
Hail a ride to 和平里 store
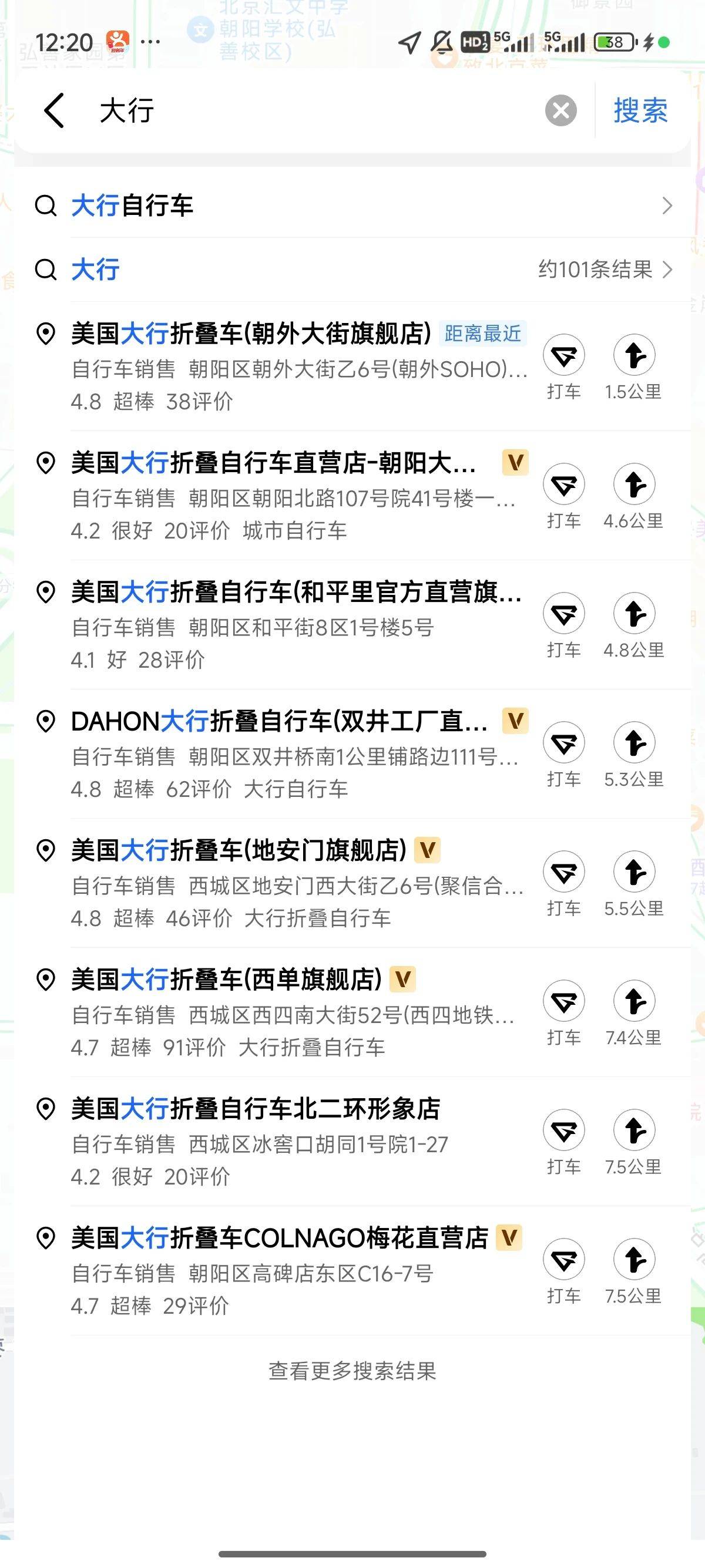pos(564,624)
